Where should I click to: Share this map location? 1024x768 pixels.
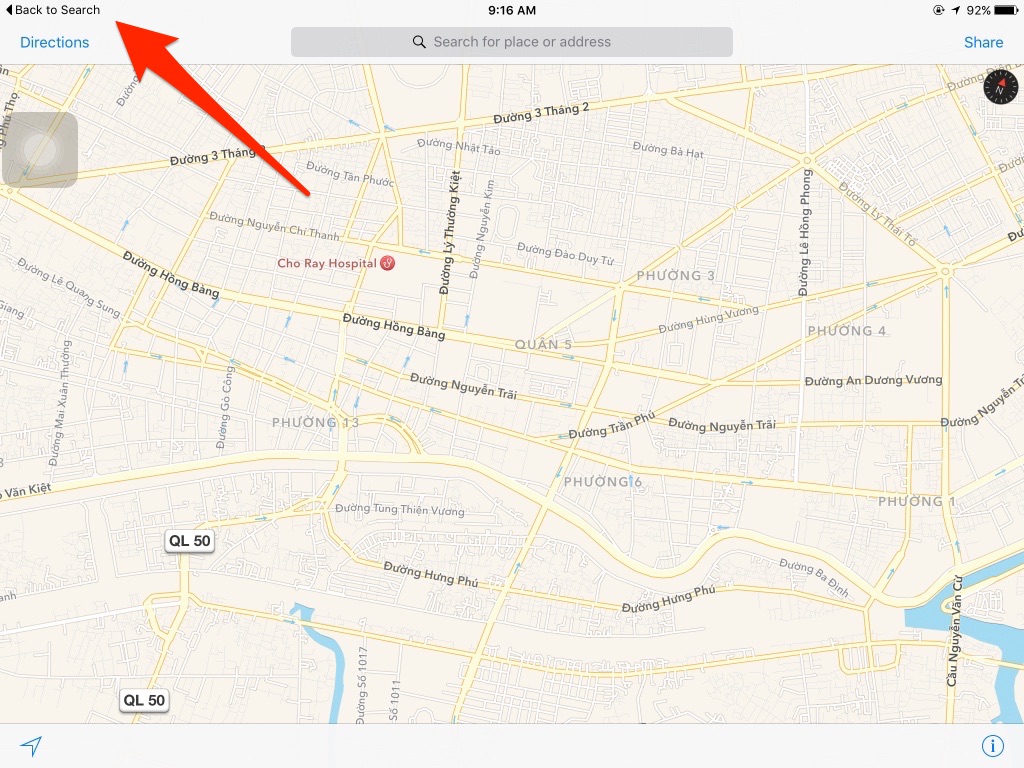coord(983,42)
